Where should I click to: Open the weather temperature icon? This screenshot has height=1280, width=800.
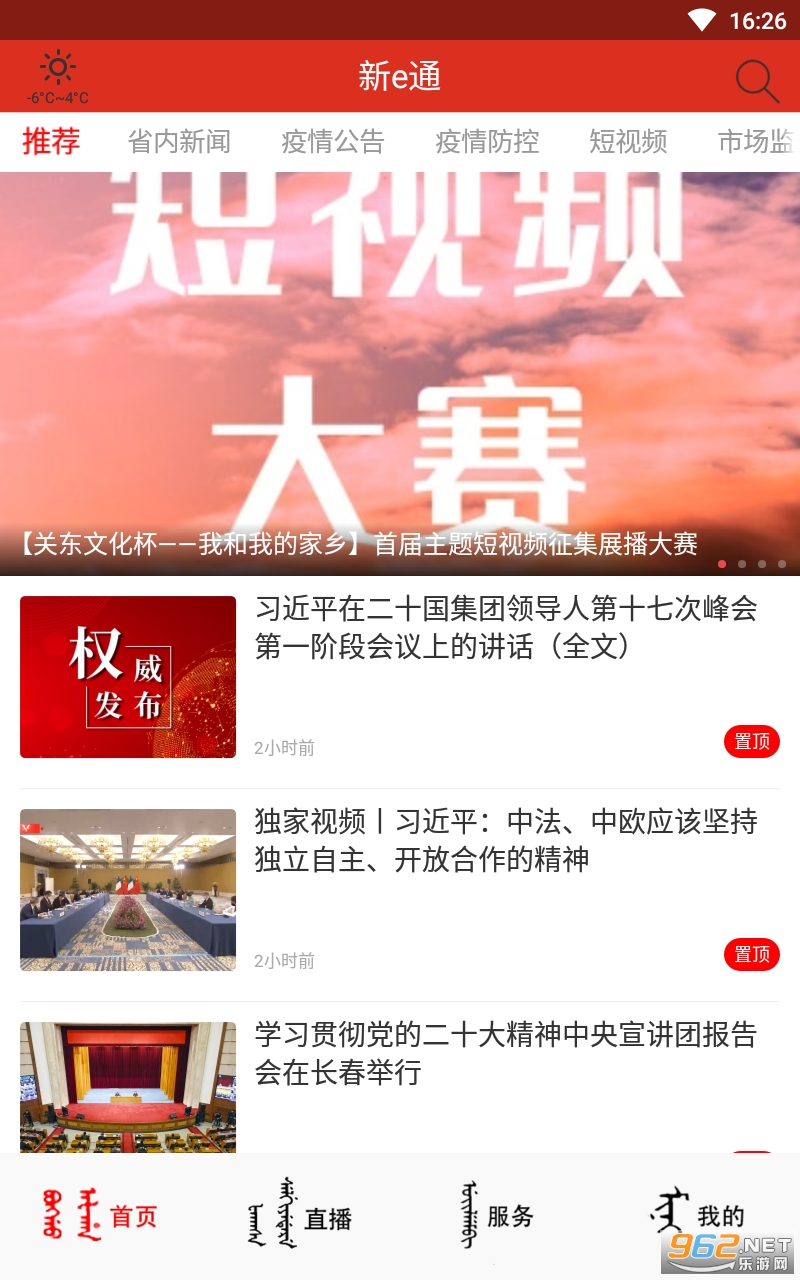(57, 77)
